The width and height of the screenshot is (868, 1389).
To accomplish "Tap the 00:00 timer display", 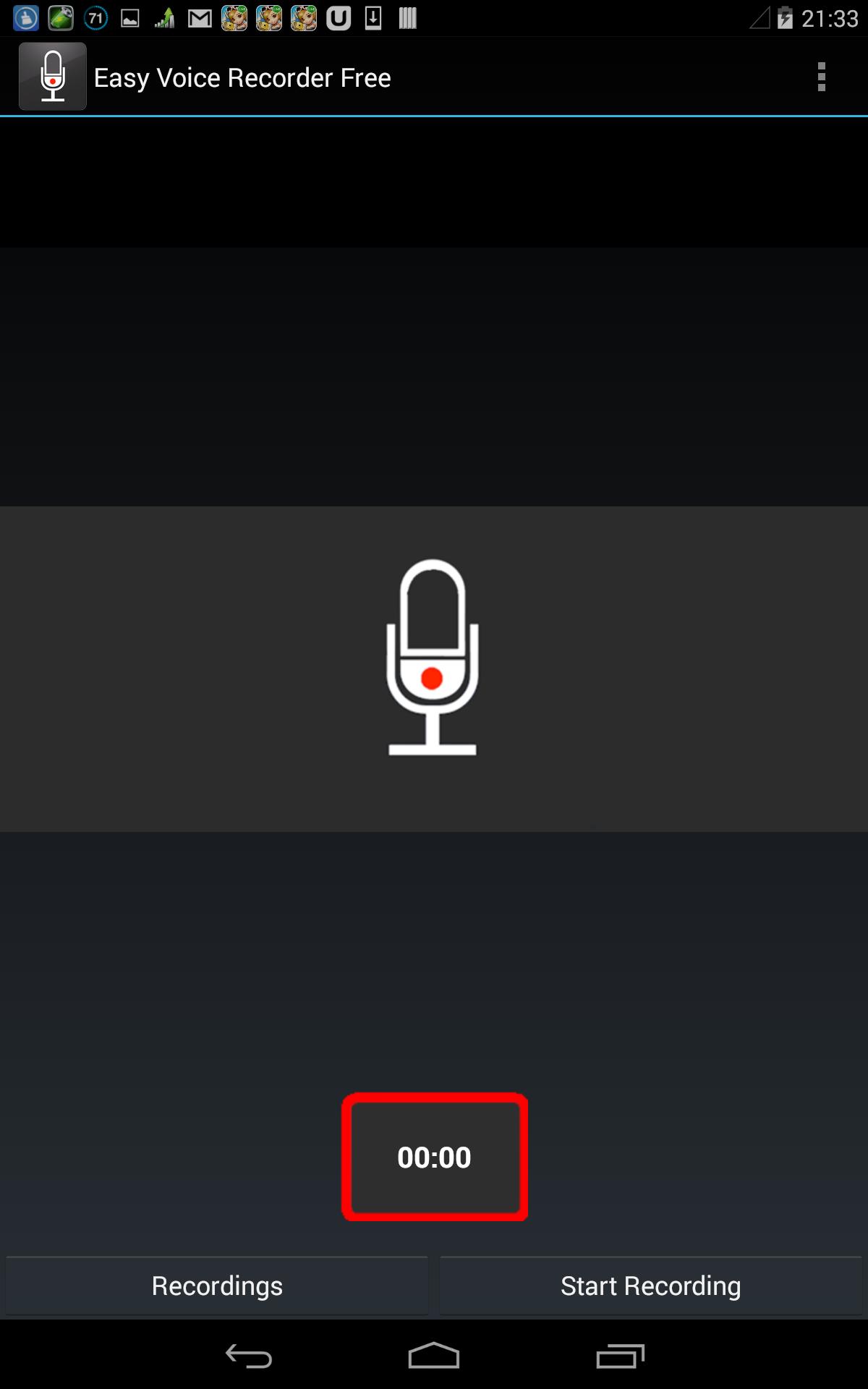I will tap(434, 1157).
